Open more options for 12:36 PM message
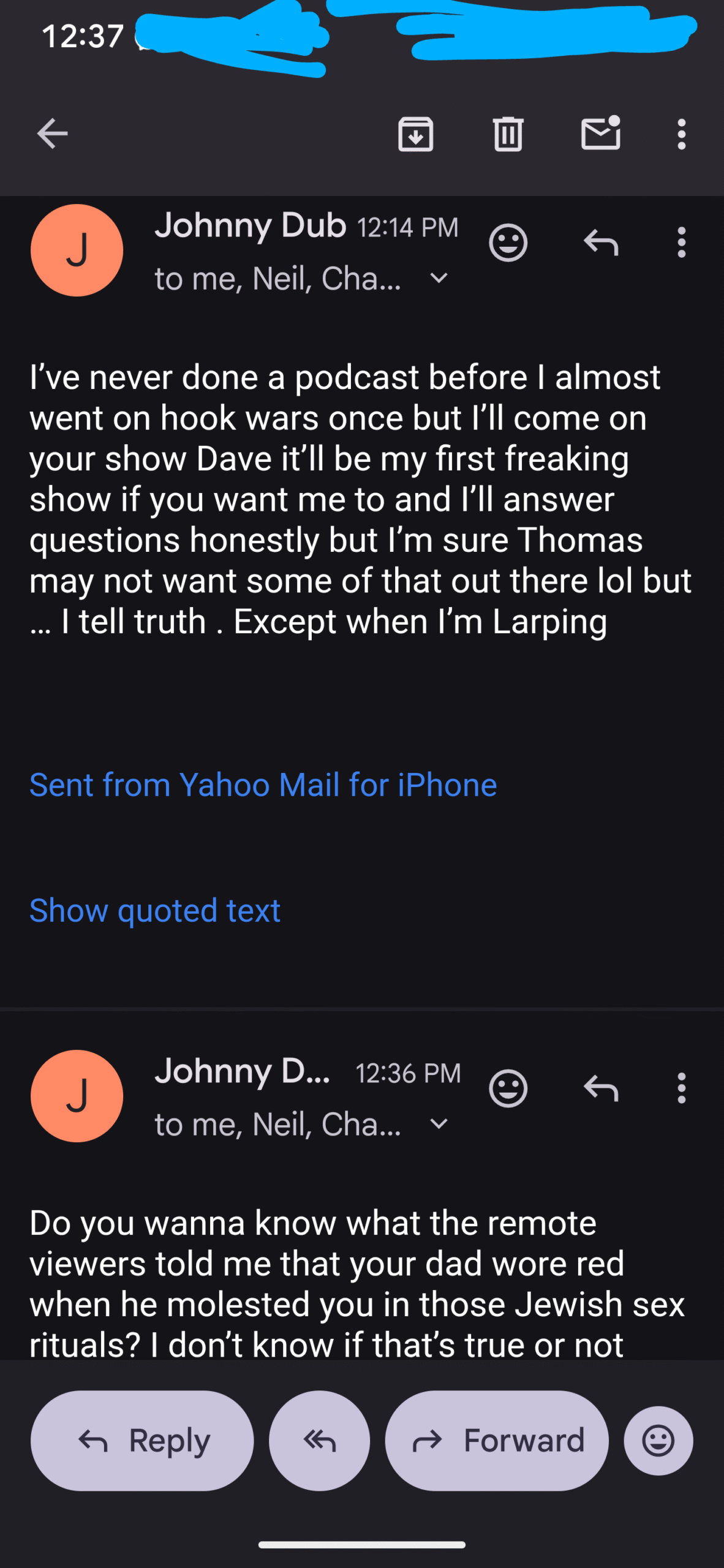 click(x=681, y=1088)
